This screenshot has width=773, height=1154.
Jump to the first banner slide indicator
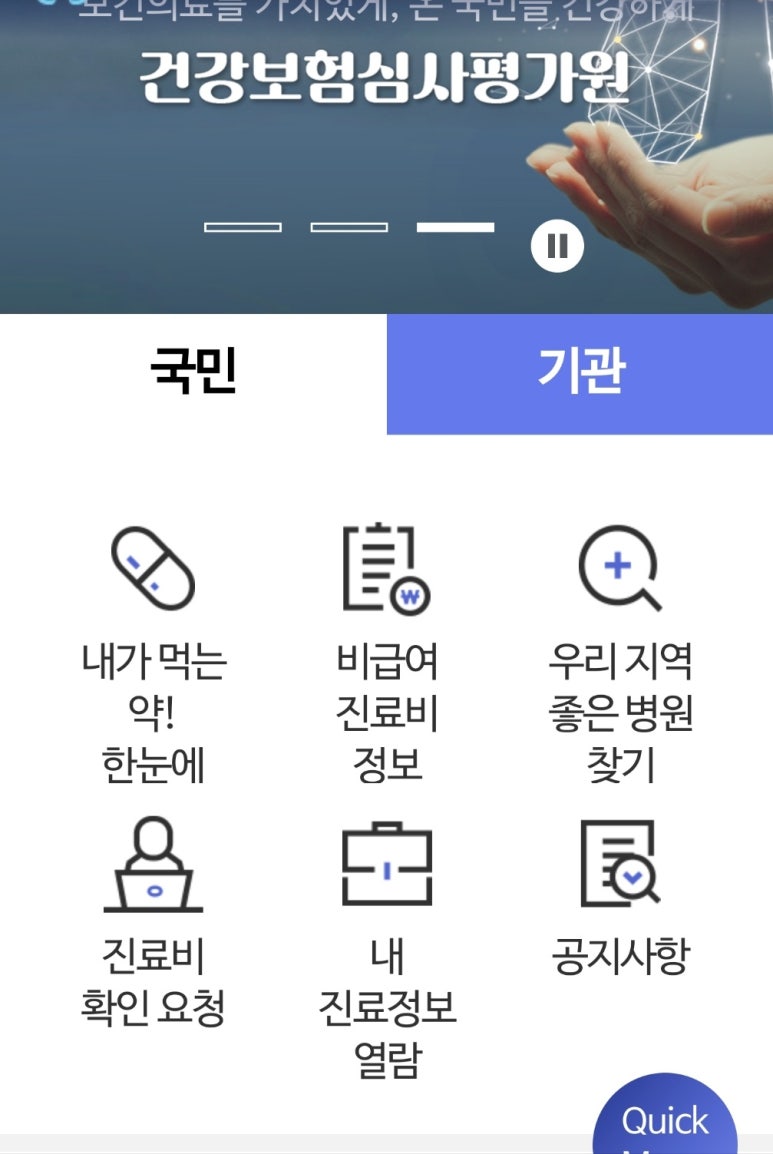click(242, 228)
